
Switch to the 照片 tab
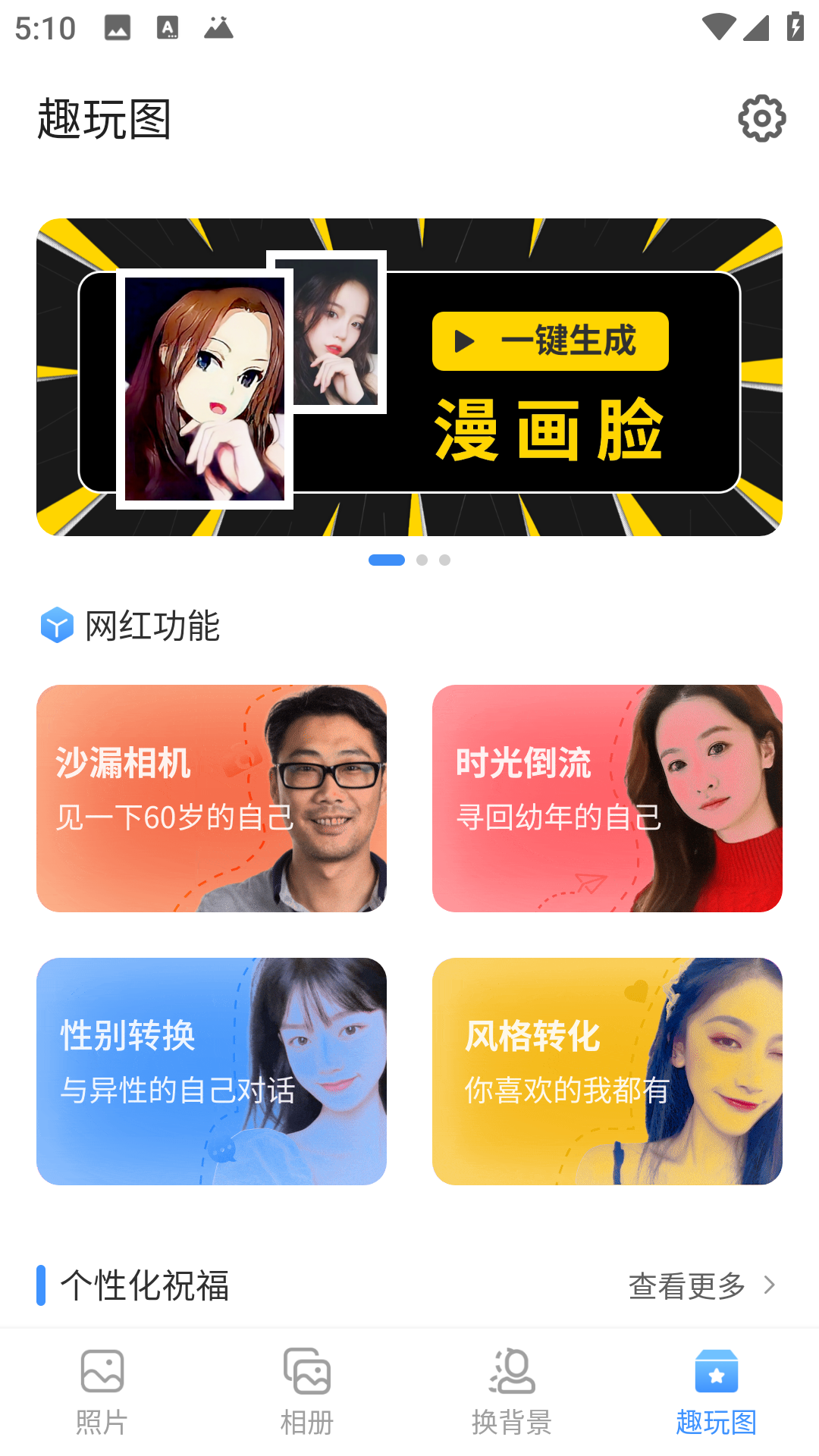102,1392
